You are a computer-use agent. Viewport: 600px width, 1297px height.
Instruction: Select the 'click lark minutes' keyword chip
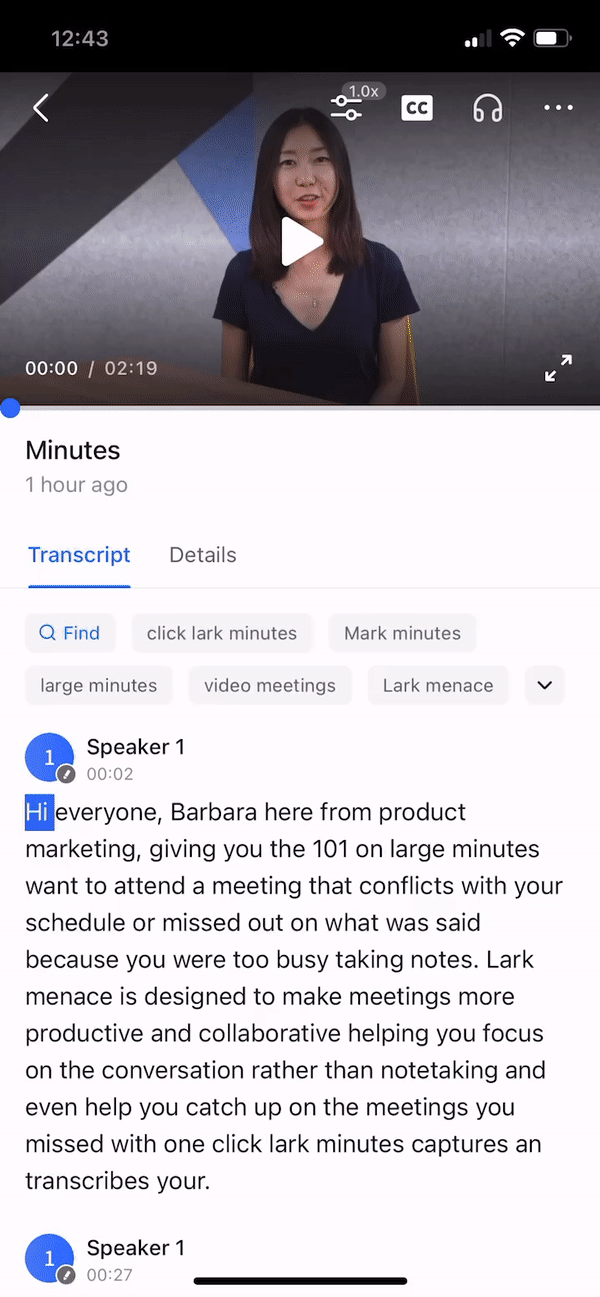pyautogui.click(x=222, y=633)
